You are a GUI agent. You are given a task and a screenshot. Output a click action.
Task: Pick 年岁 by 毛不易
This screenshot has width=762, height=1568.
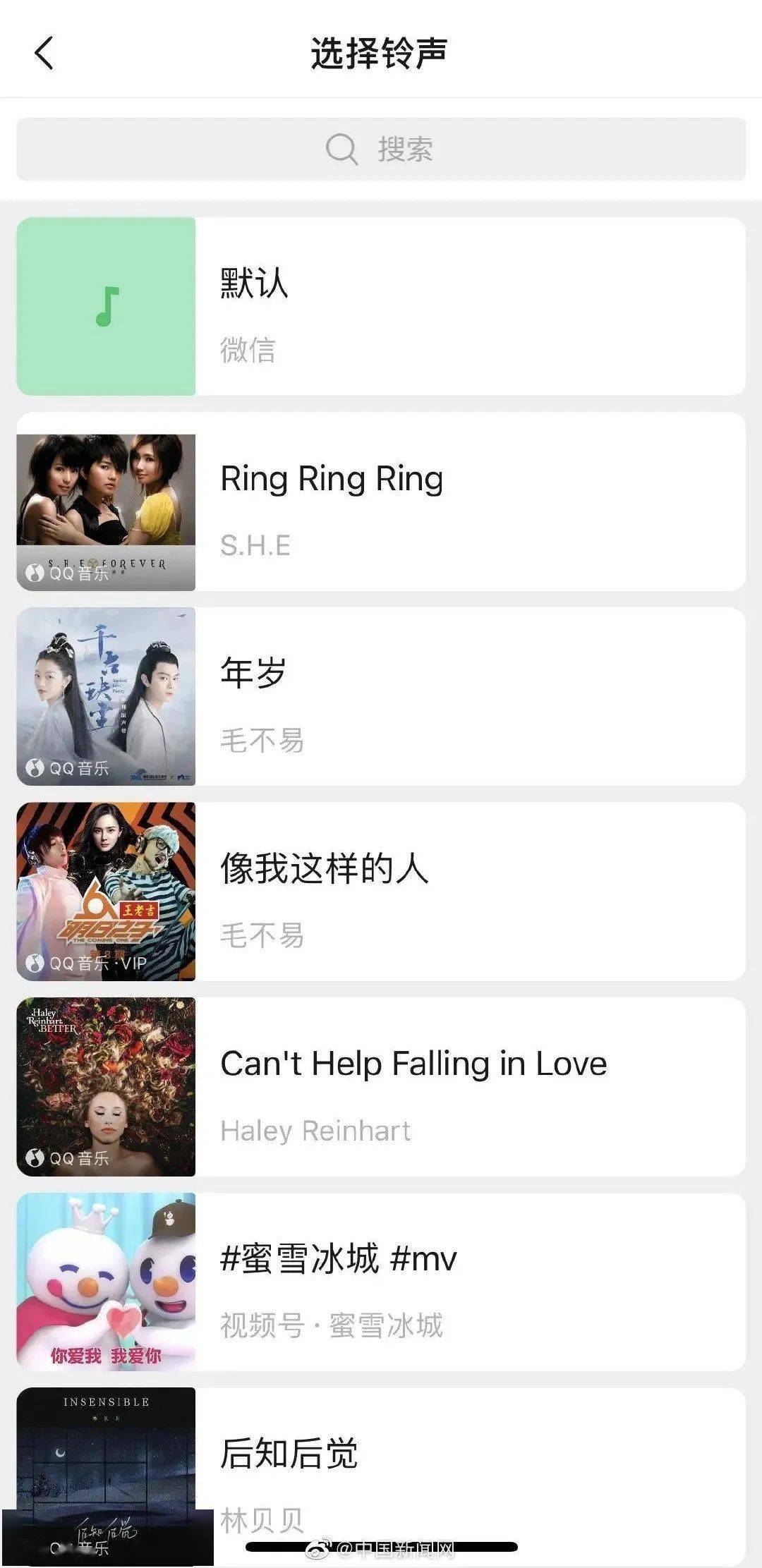(381, 696)
